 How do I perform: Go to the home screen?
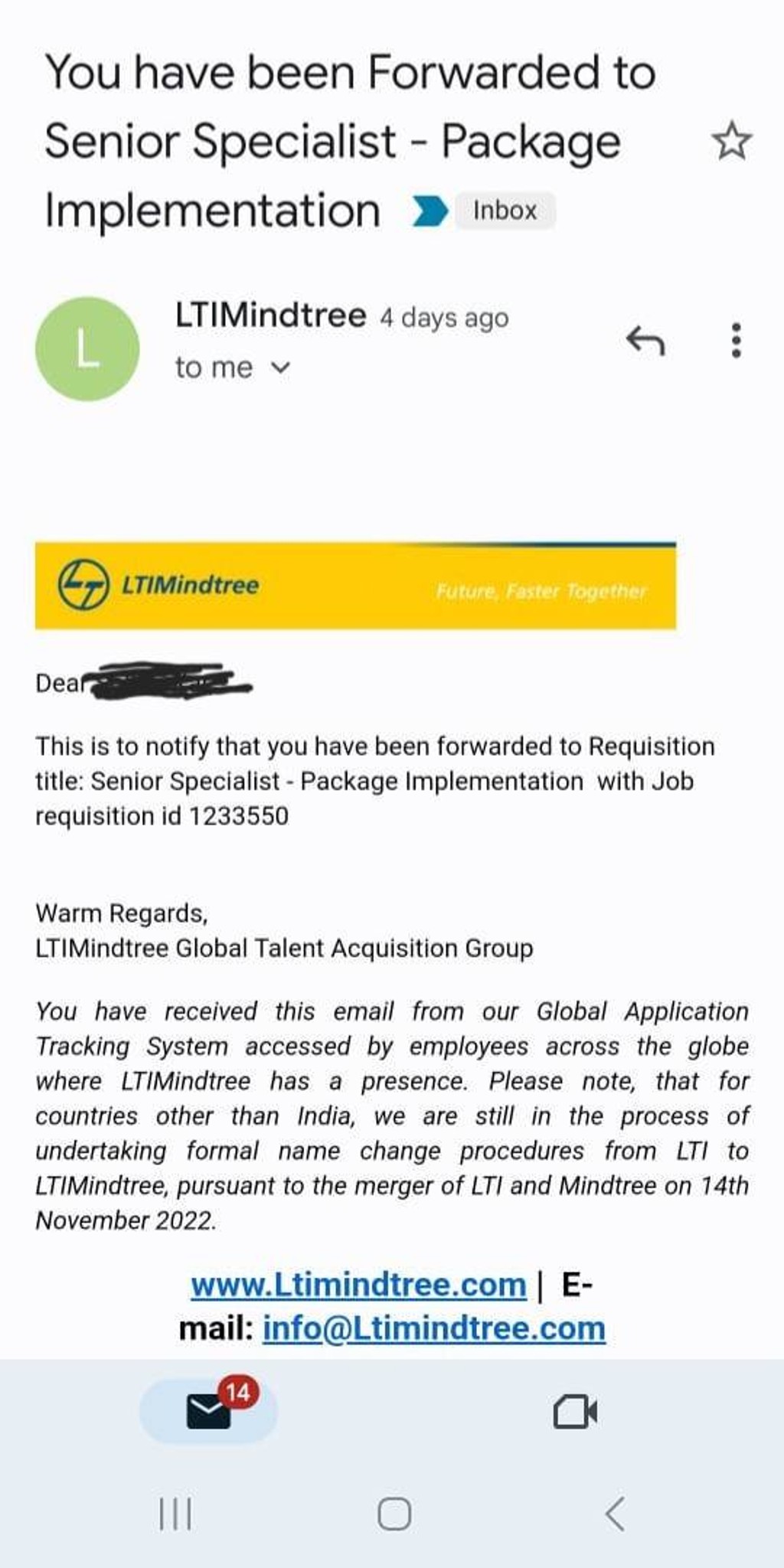pyautogui.click(x=394, y=1514)
